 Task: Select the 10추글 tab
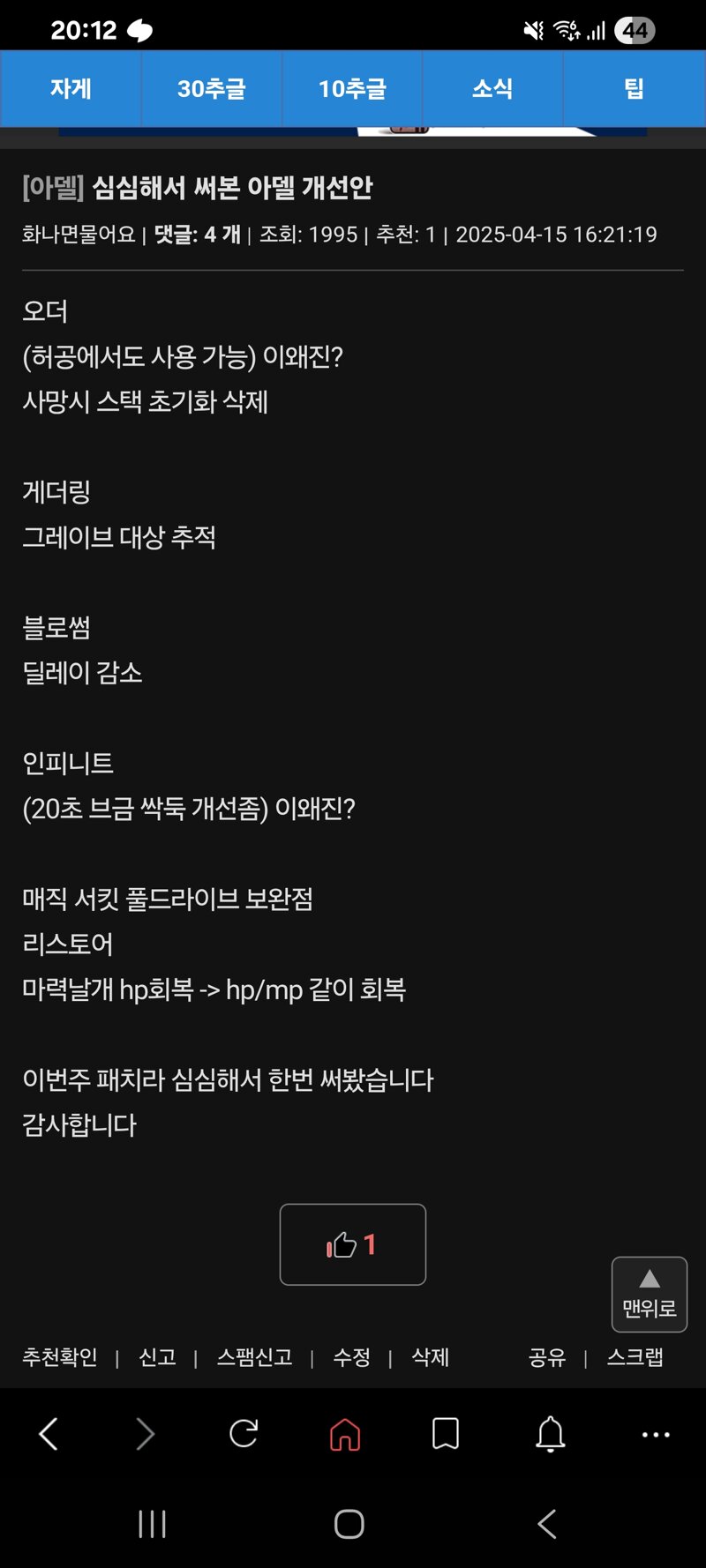tap(352, 88)
